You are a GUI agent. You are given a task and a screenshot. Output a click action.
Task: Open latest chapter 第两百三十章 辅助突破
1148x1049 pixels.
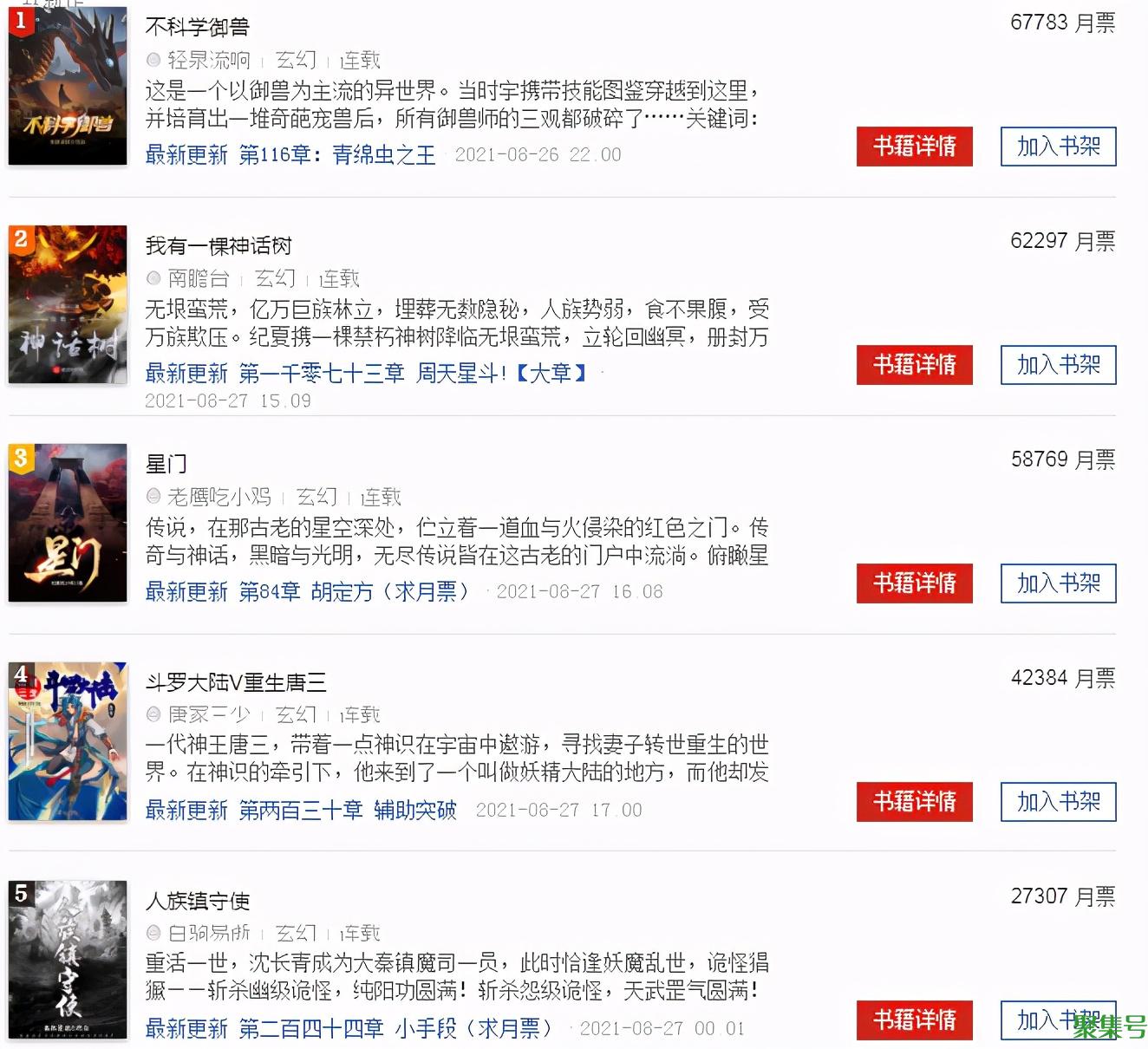coord(347,811)
